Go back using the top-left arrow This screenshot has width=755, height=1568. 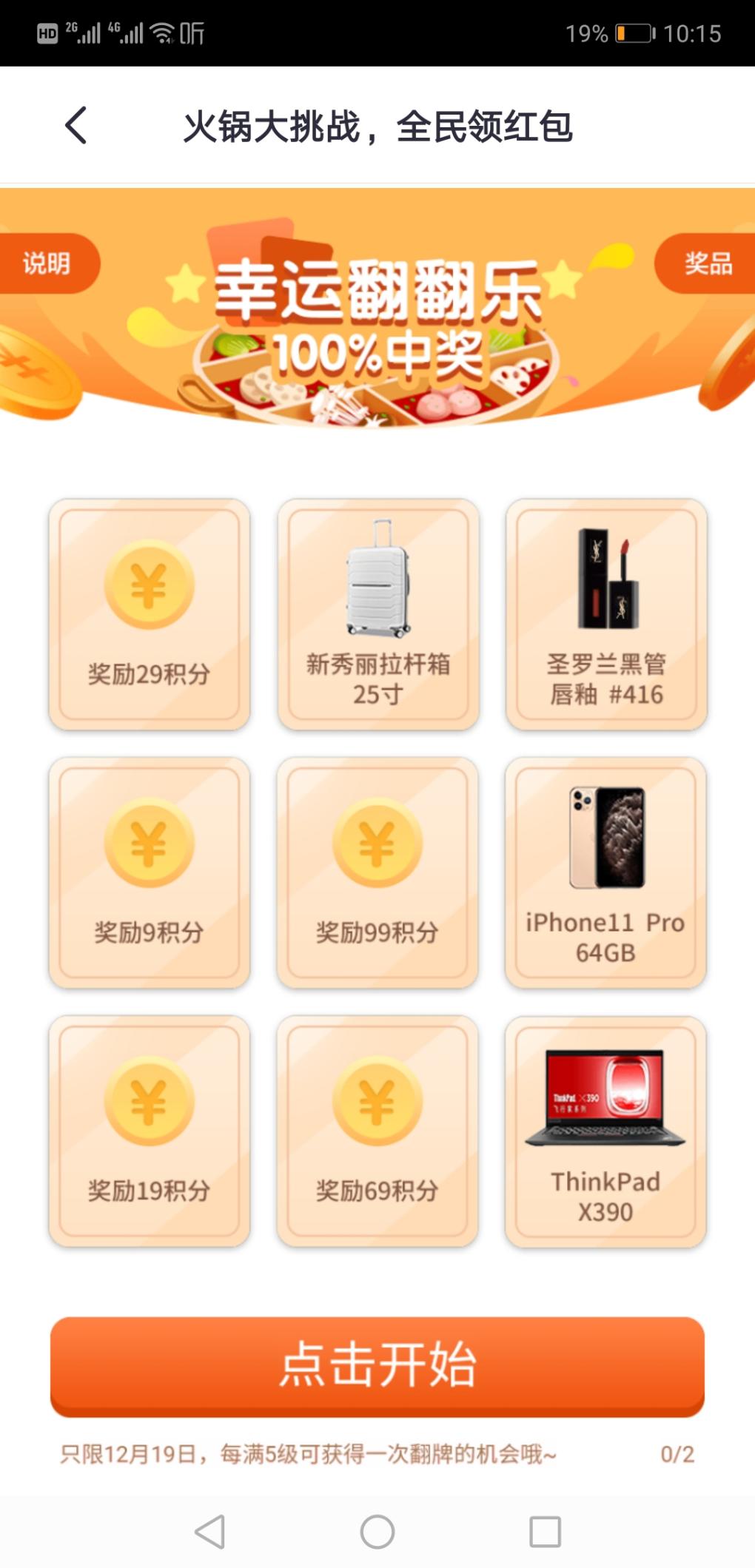76,125
